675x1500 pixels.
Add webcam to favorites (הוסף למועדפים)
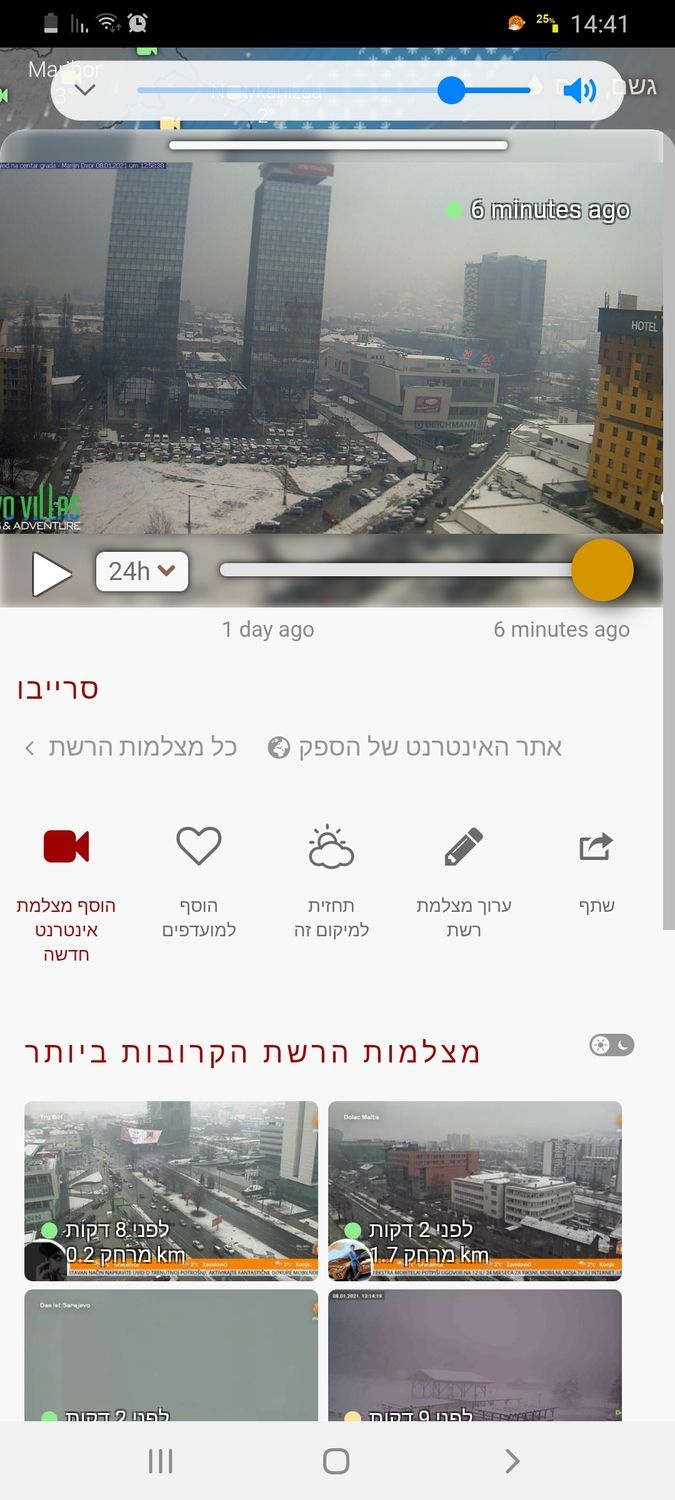pyautogui.click(x=199, y=880)
